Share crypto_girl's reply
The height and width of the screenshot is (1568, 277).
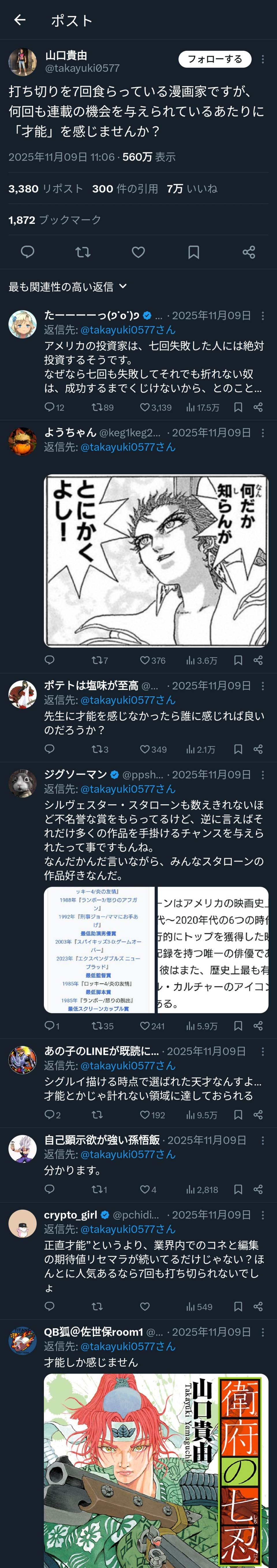coord(258,1307)
